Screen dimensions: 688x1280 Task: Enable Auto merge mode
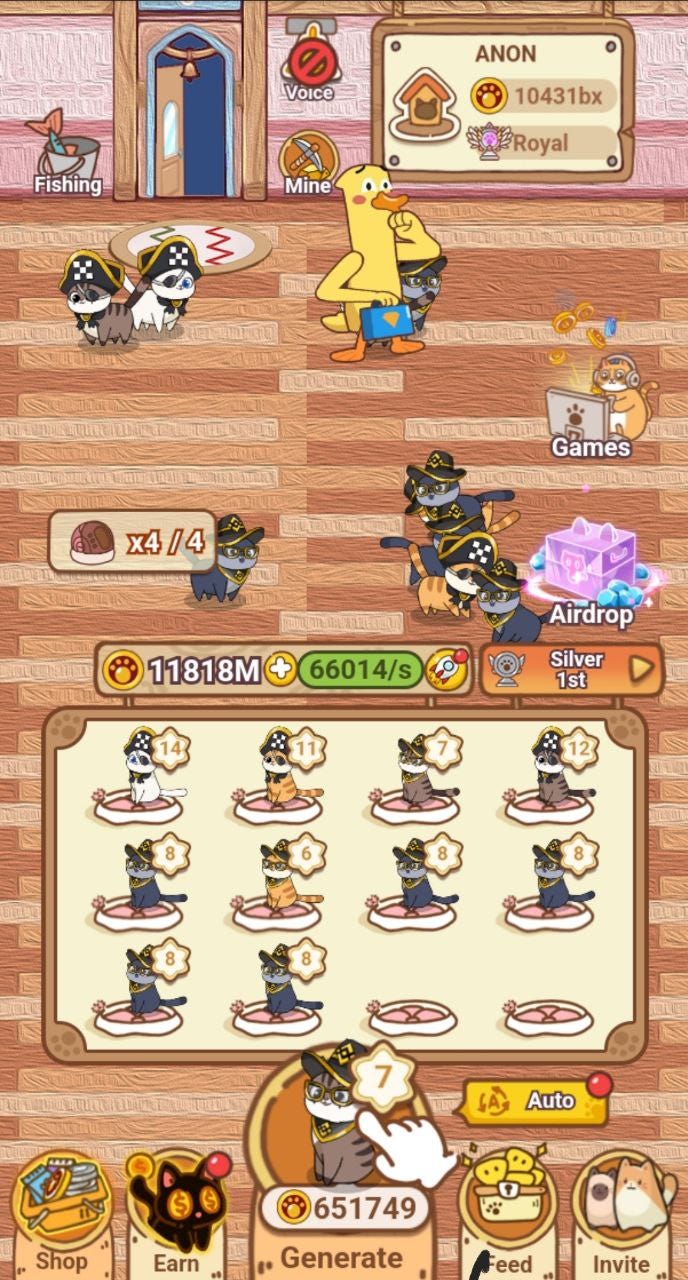[x=536, y=1101]
